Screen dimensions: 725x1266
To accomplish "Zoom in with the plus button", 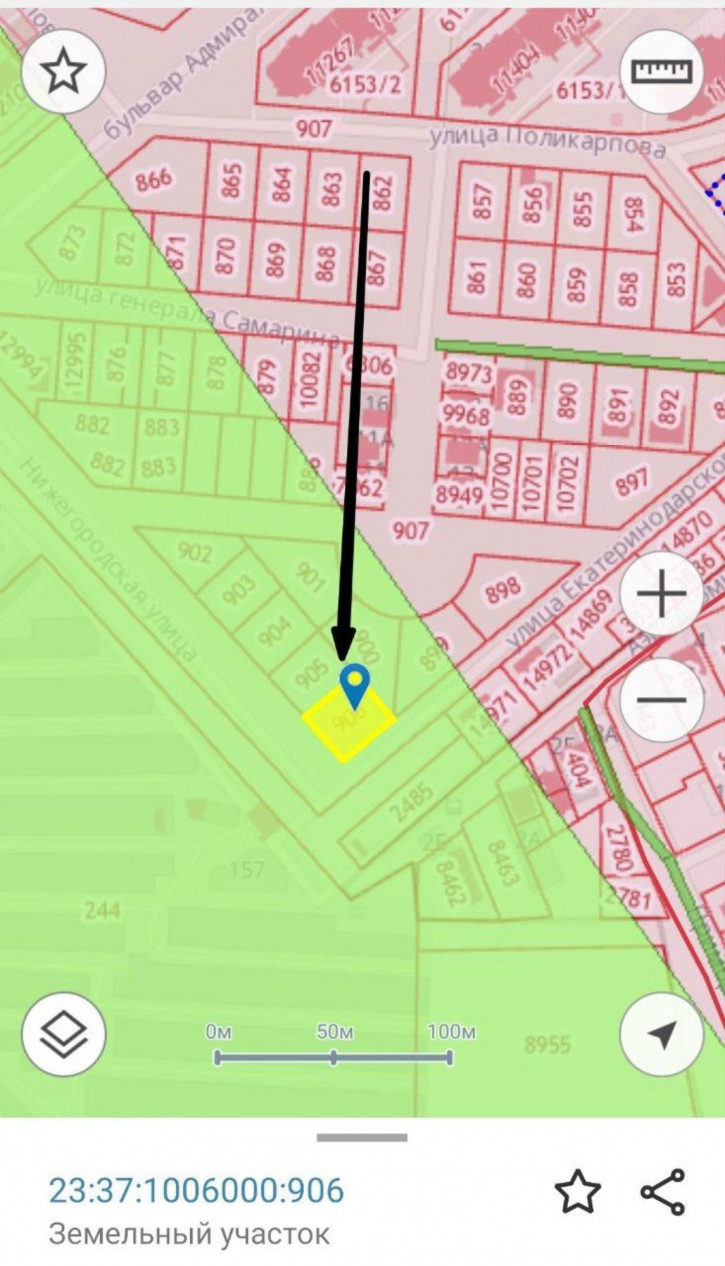I will pos(661,596).
